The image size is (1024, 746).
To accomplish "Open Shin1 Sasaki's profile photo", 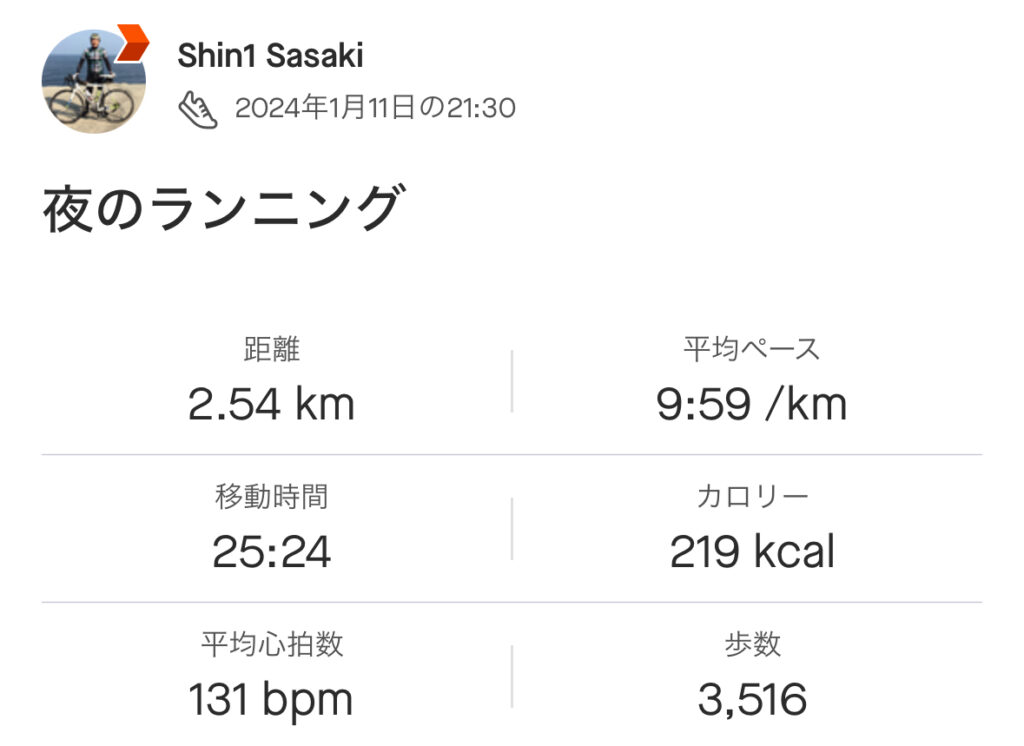I will (x=93, y=81).
